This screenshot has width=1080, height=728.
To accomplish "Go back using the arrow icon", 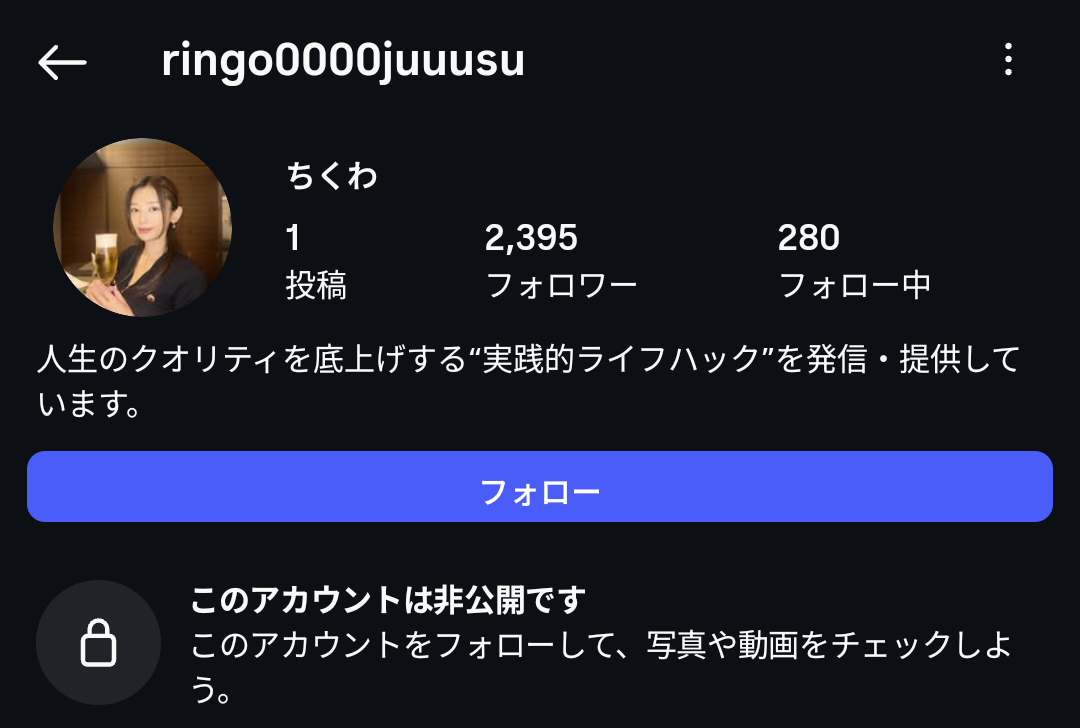I will coord(62,62).
